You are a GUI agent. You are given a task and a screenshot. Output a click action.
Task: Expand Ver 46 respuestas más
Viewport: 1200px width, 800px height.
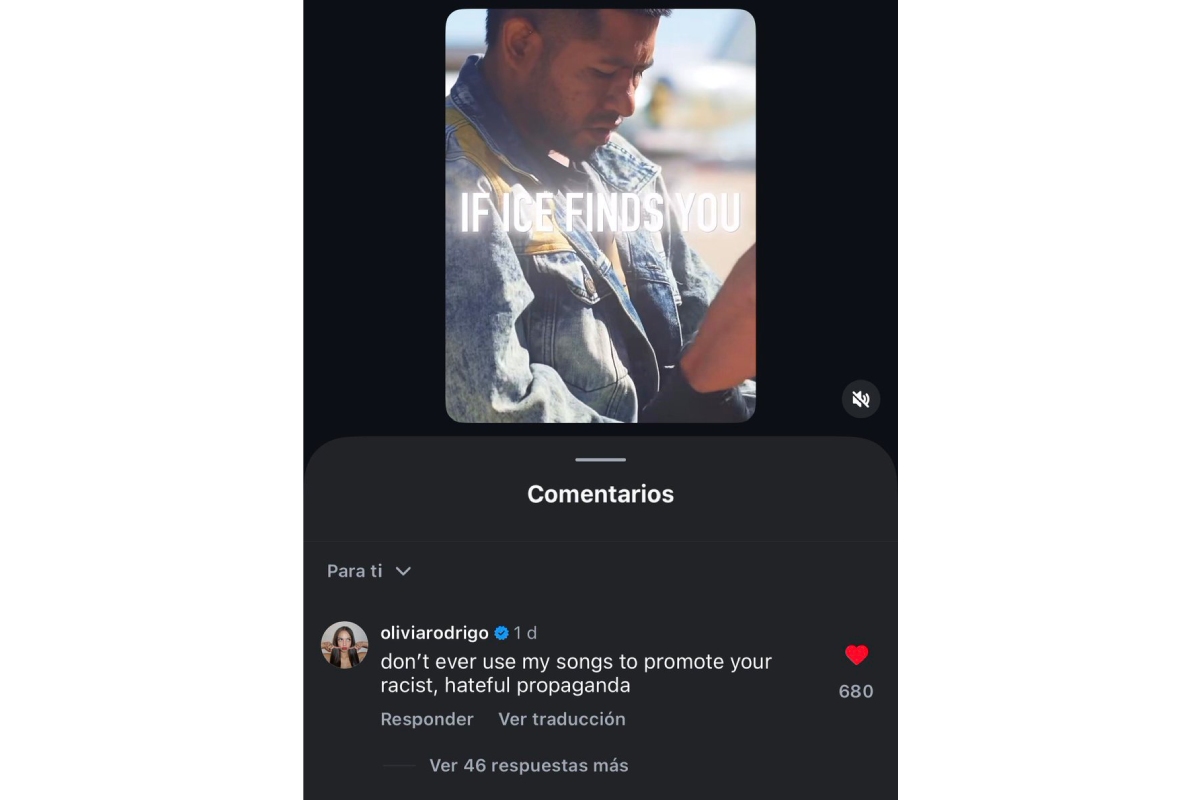point(528,765)
